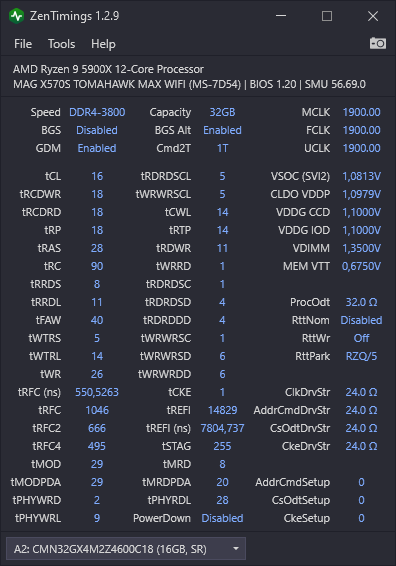Open the Tools menu
Image resolution: width=396 pixels, height=566 pixels.
click(x=62, y=44)
